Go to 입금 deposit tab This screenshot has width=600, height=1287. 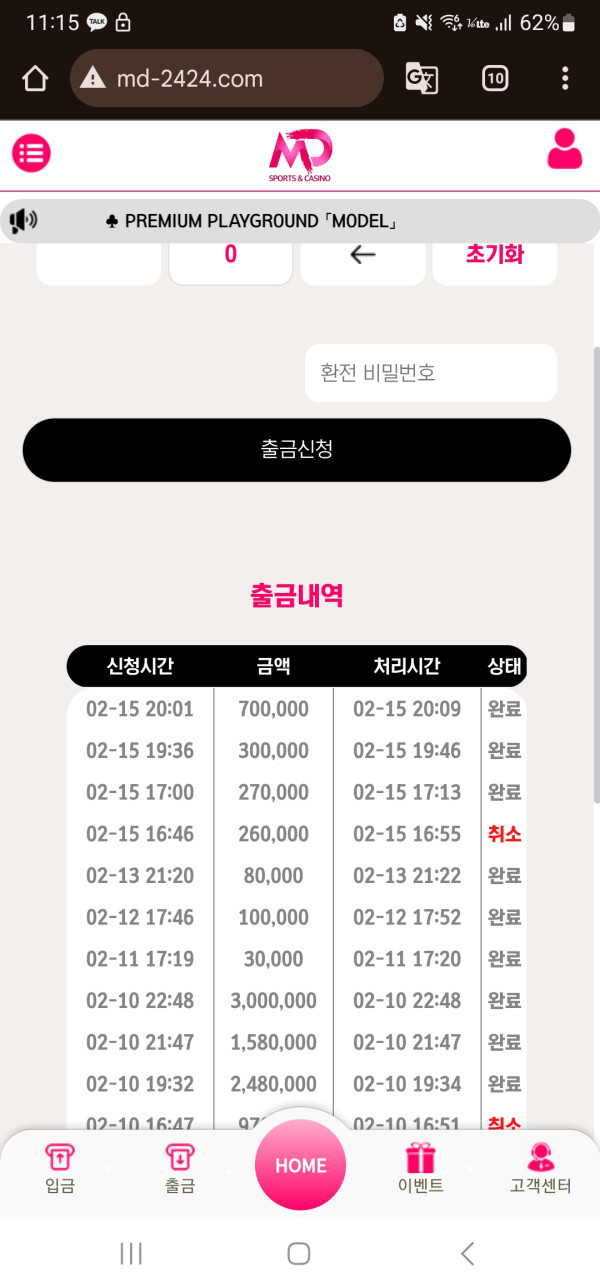click(60, 1169)
